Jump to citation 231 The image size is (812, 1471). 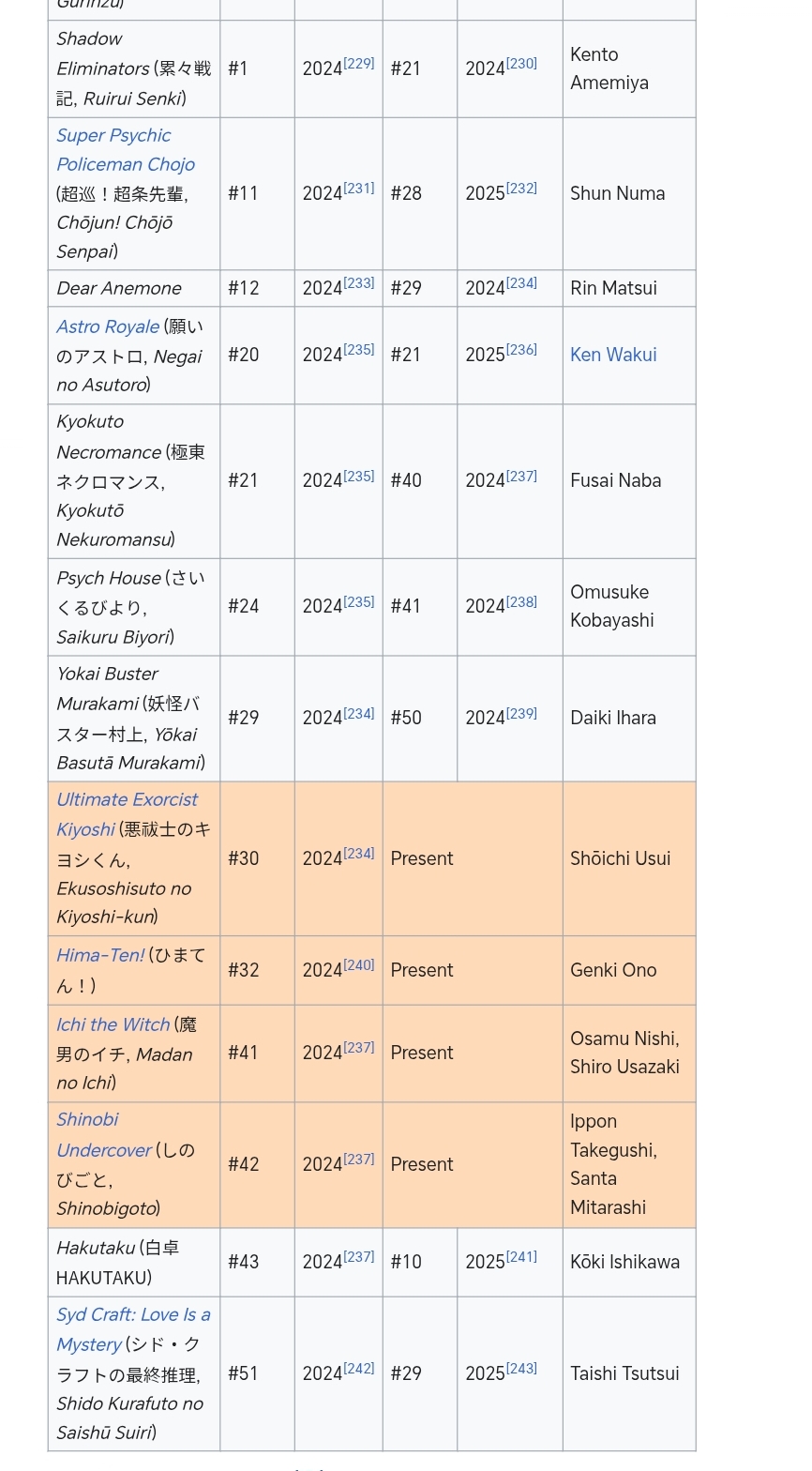pos(359,189)
